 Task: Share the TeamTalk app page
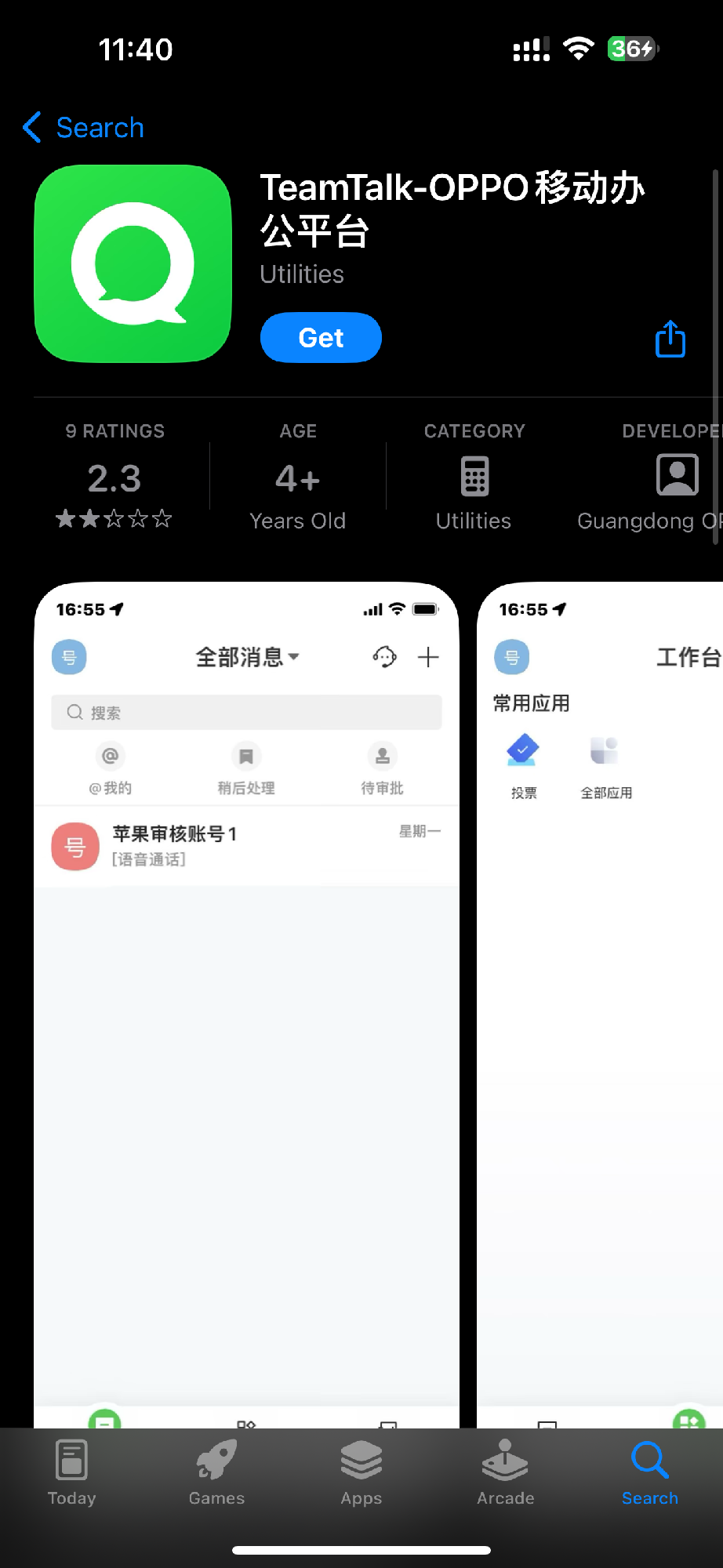[x=670, y=339]
